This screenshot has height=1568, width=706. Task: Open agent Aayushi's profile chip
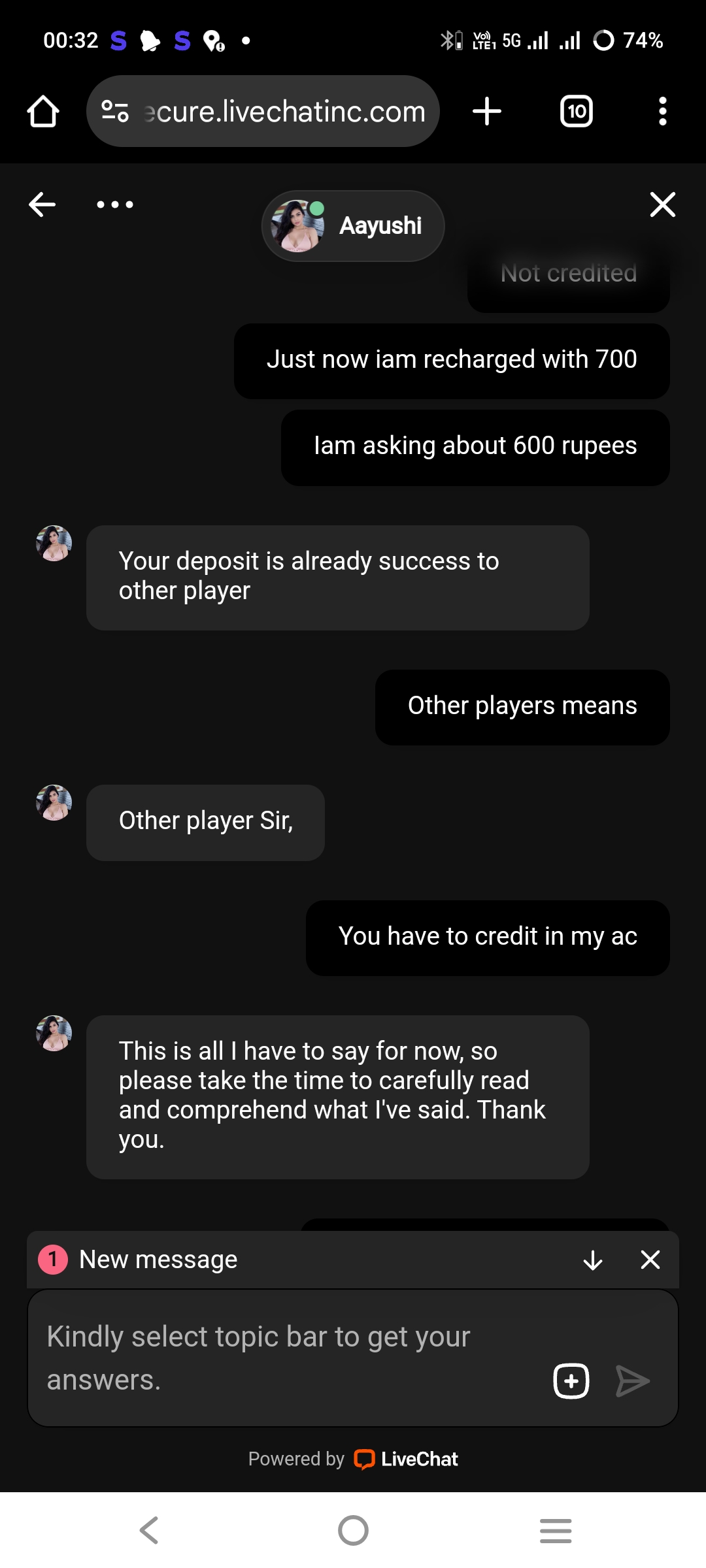point(353,226)
